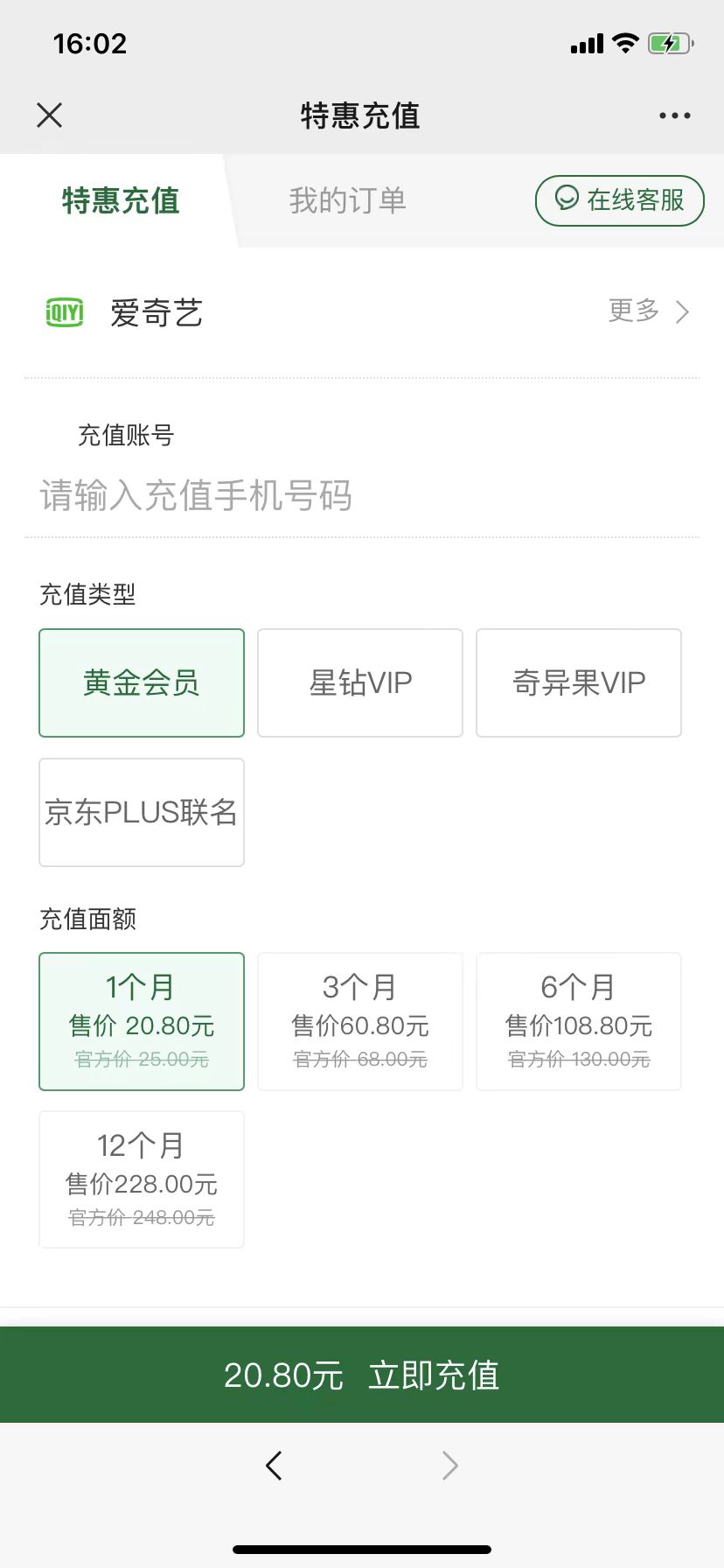
Task: Select 京东PLUS联名 recharge type
Action: (142, 812)
